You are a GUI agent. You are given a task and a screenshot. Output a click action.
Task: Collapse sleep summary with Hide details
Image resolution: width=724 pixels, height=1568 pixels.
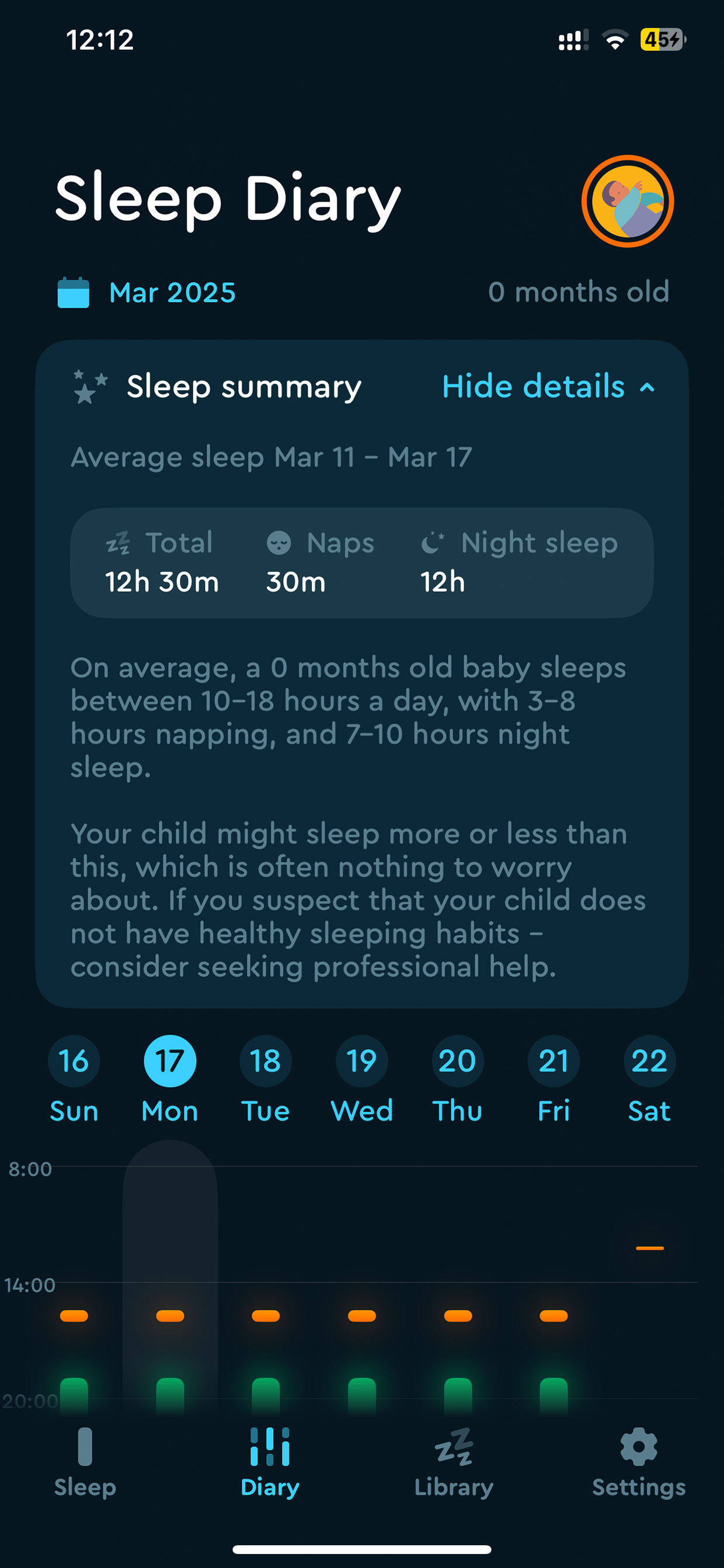tap(549, 387)
